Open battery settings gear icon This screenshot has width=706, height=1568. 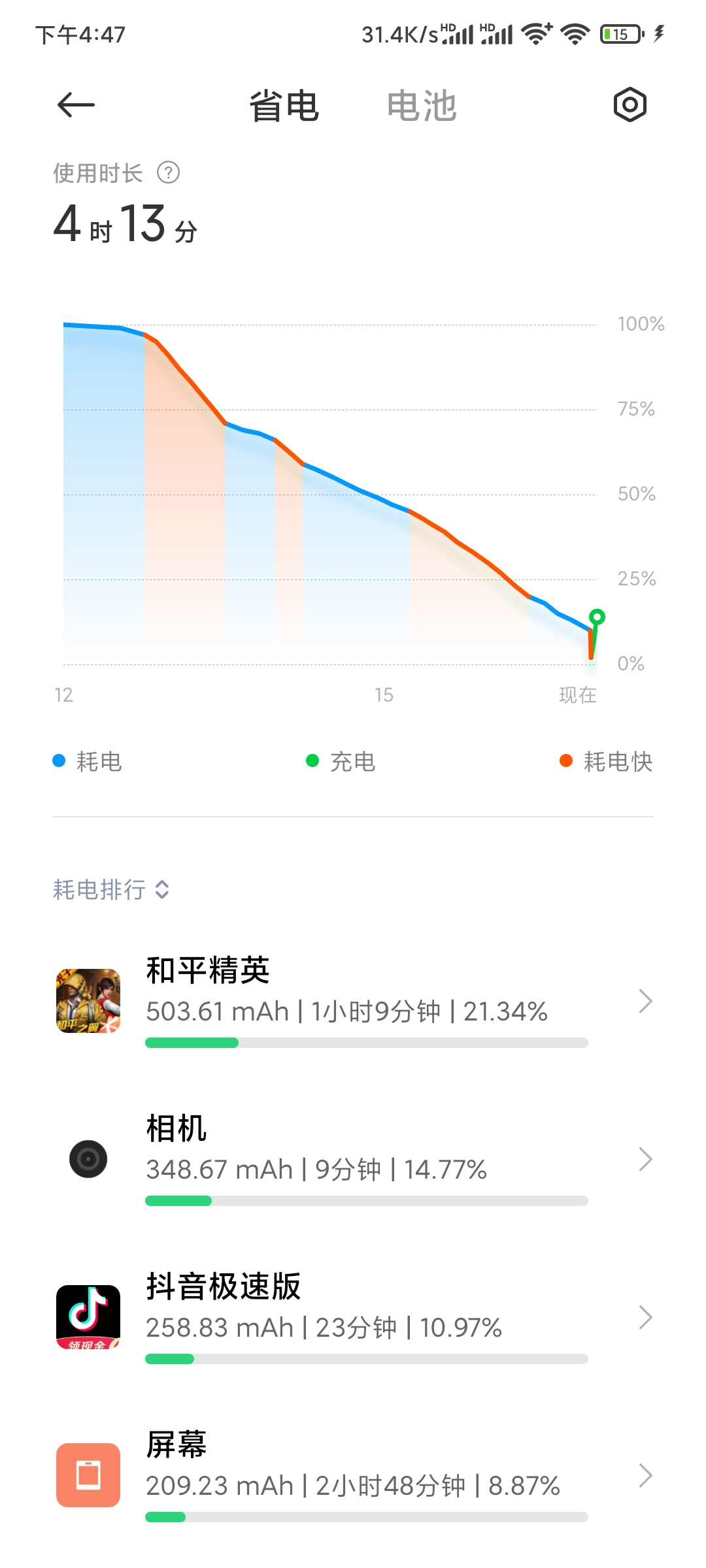[x=630, y=105]
